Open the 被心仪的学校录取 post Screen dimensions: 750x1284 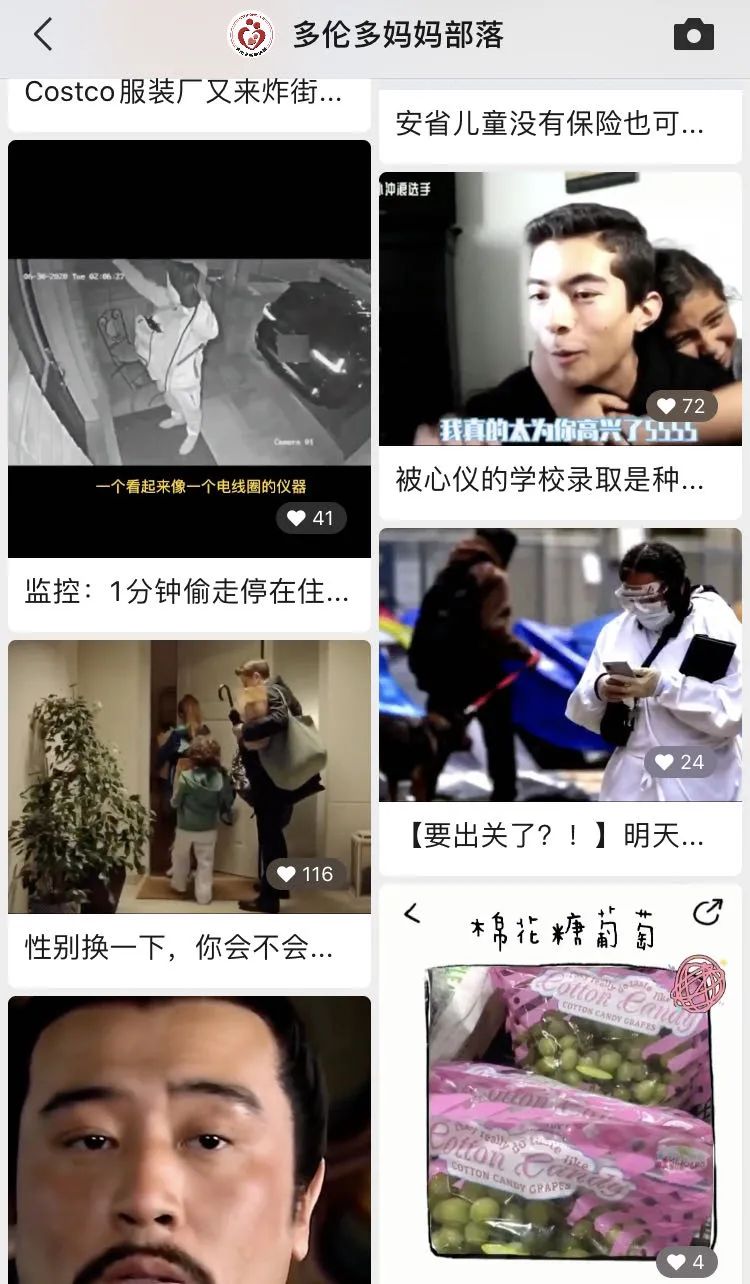click(550, 479)
